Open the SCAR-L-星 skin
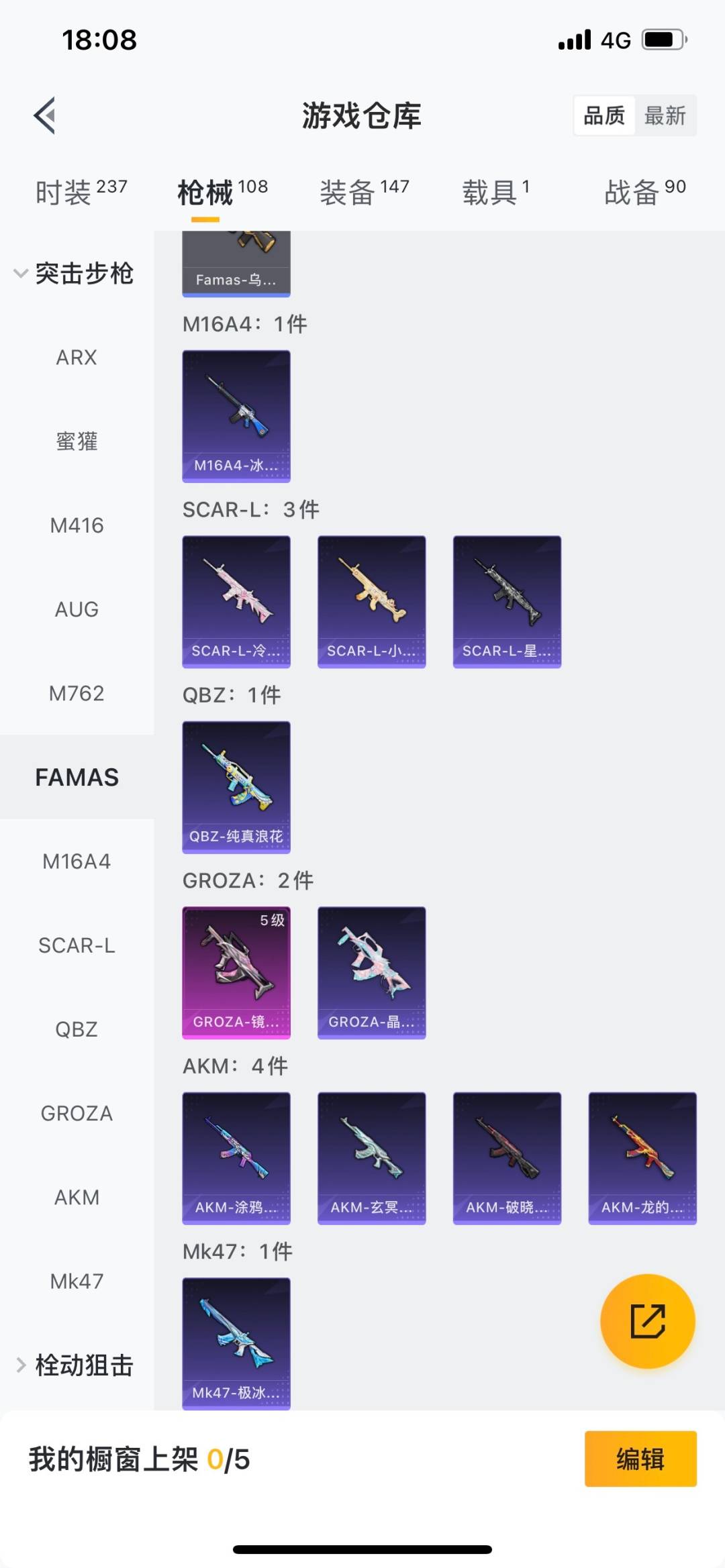This screenshot has width=725, height=1568. pyautogui.click(x=507, y=601)
